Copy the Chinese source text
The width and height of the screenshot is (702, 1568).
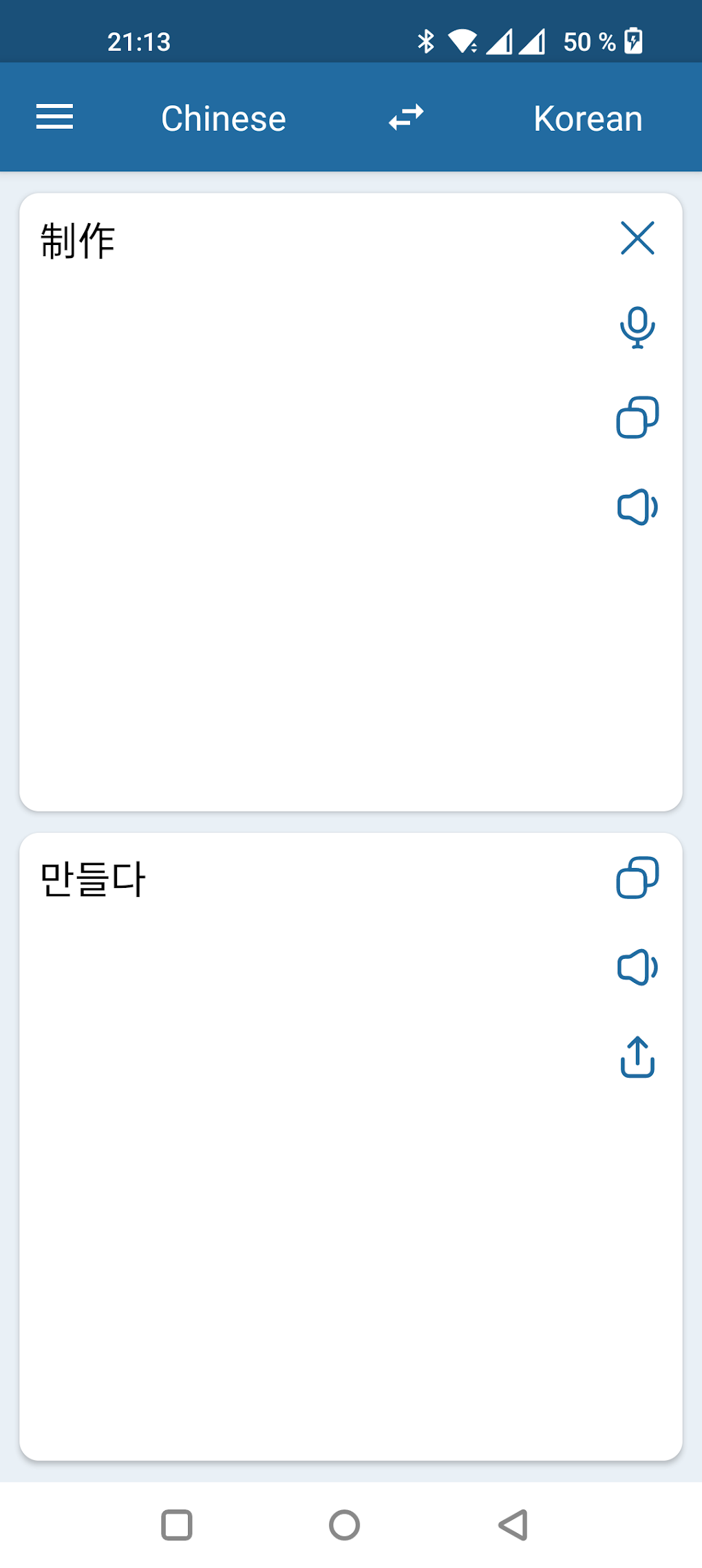[637, 417]
